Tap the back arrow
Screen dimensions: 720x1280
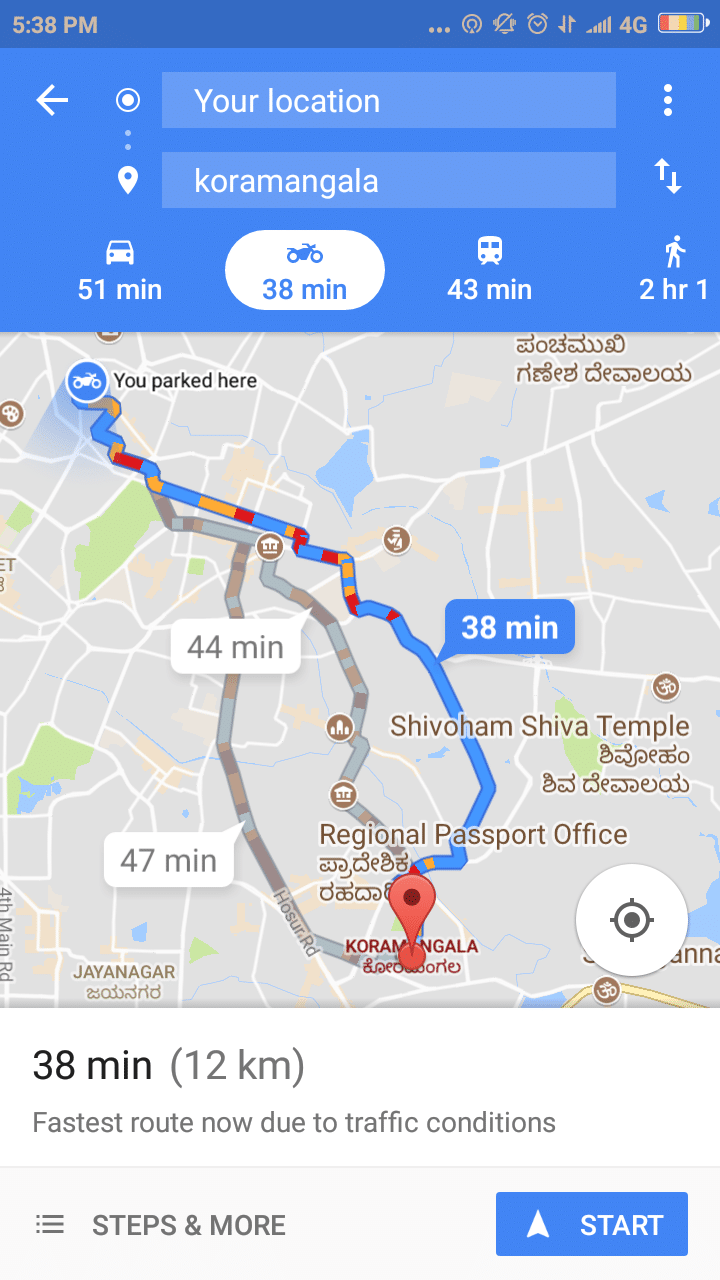(x=51, y=100)
